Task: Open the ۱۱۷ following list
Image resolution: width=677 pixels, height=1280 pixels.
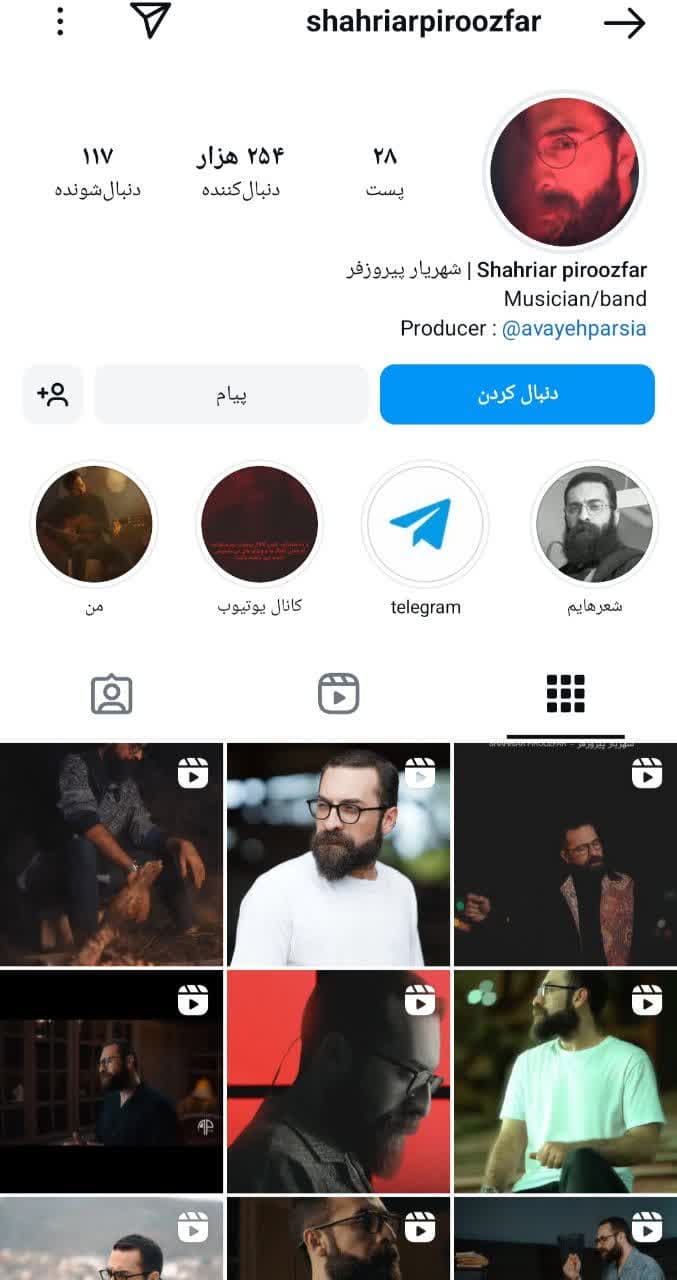Action: [97, 170]
